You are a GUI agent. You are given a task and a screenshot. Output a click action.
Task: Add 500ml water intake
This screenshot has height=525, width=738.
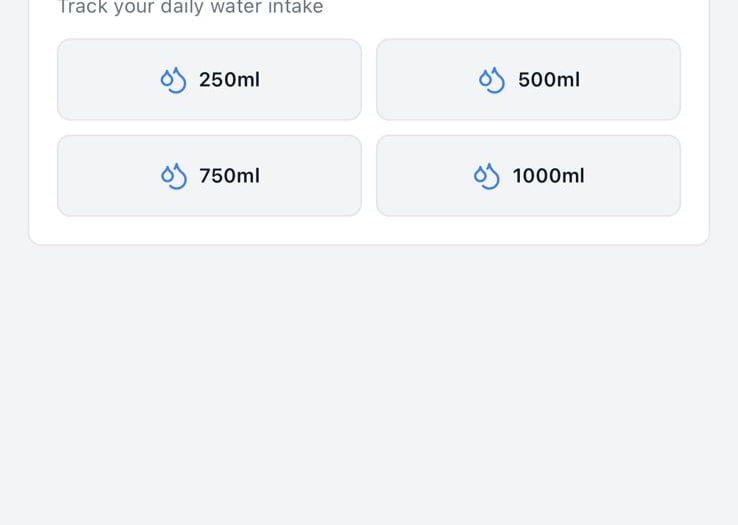[528, 80]
